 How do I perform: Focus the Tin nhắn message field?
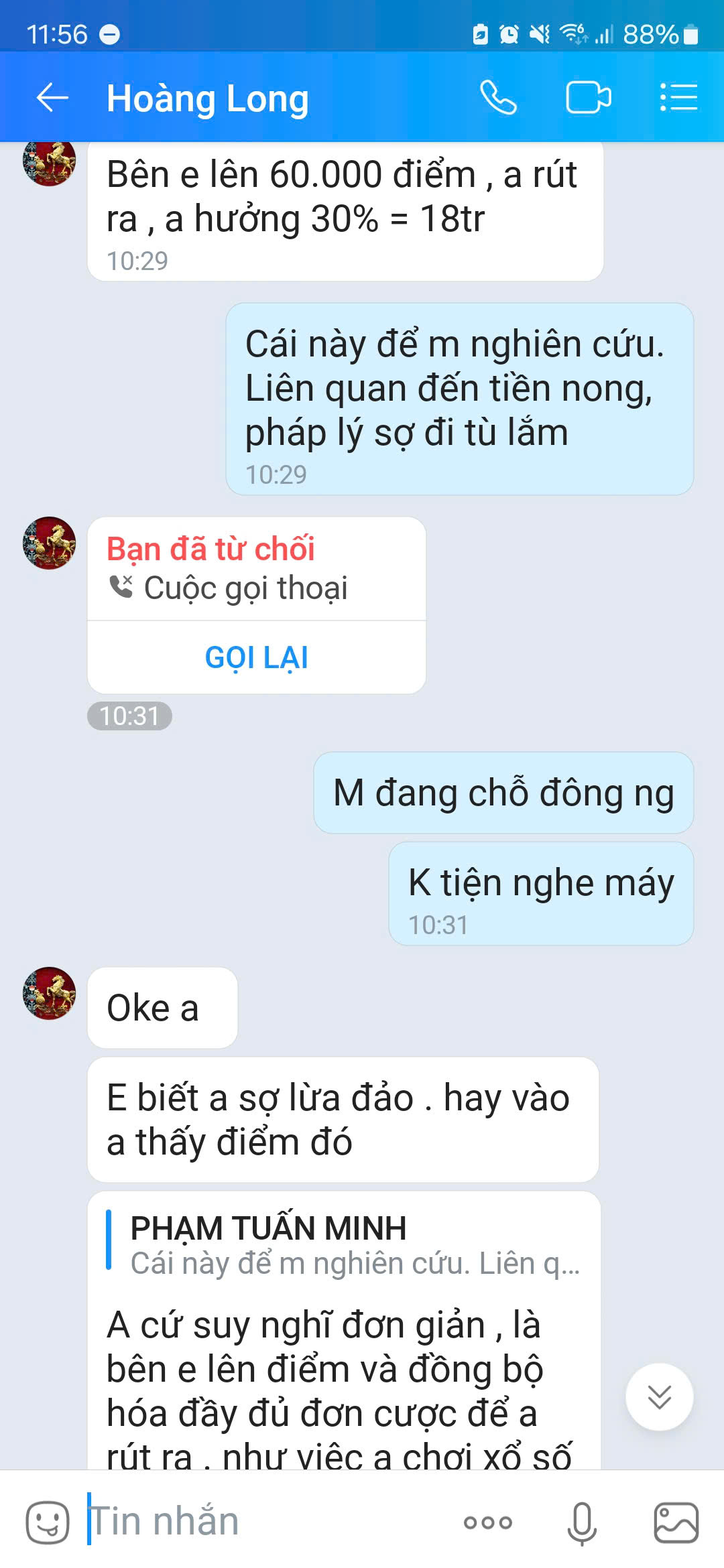pyautogui.click(x=268, y=1522)
